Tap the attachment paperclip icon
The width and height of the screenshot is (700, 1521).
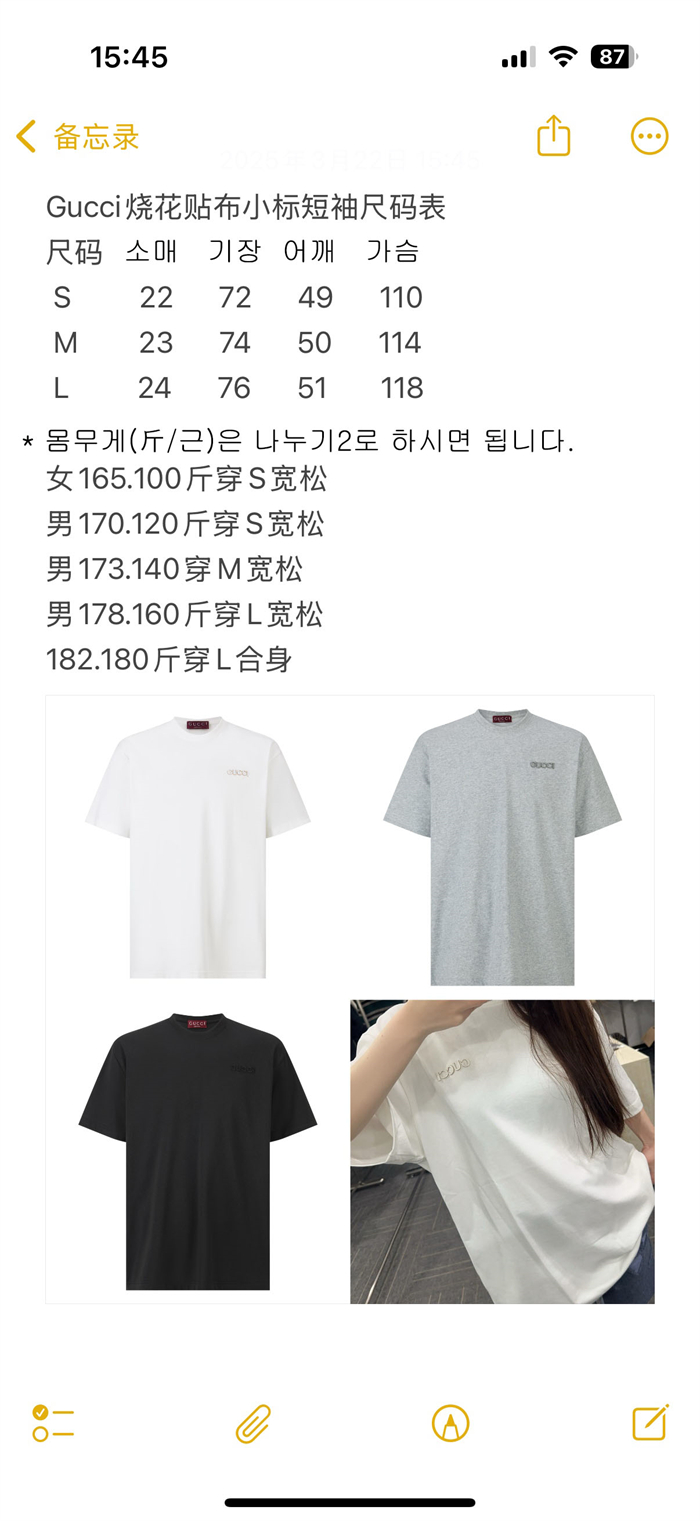tap(253, 1423)
